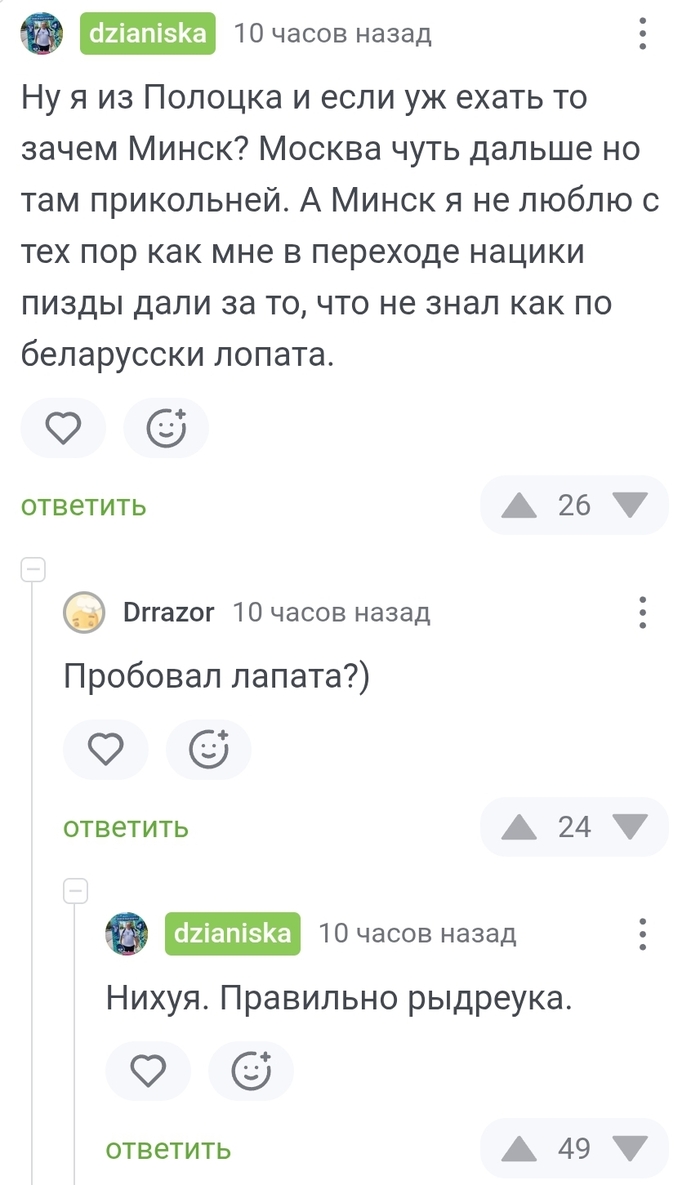Open Drrazor's profile from username

167,611
